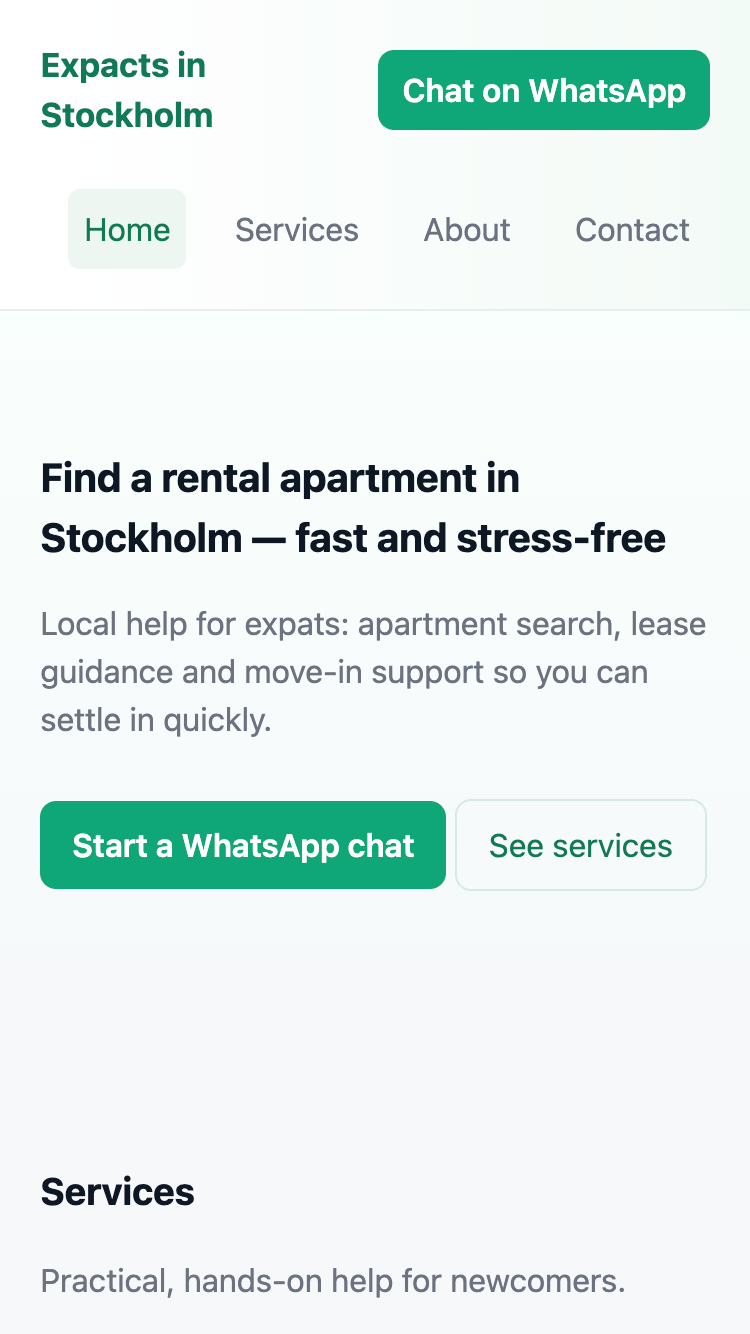750x1334 pixels.
Task: Click the See services outlined button
Action: click(580, 845)
